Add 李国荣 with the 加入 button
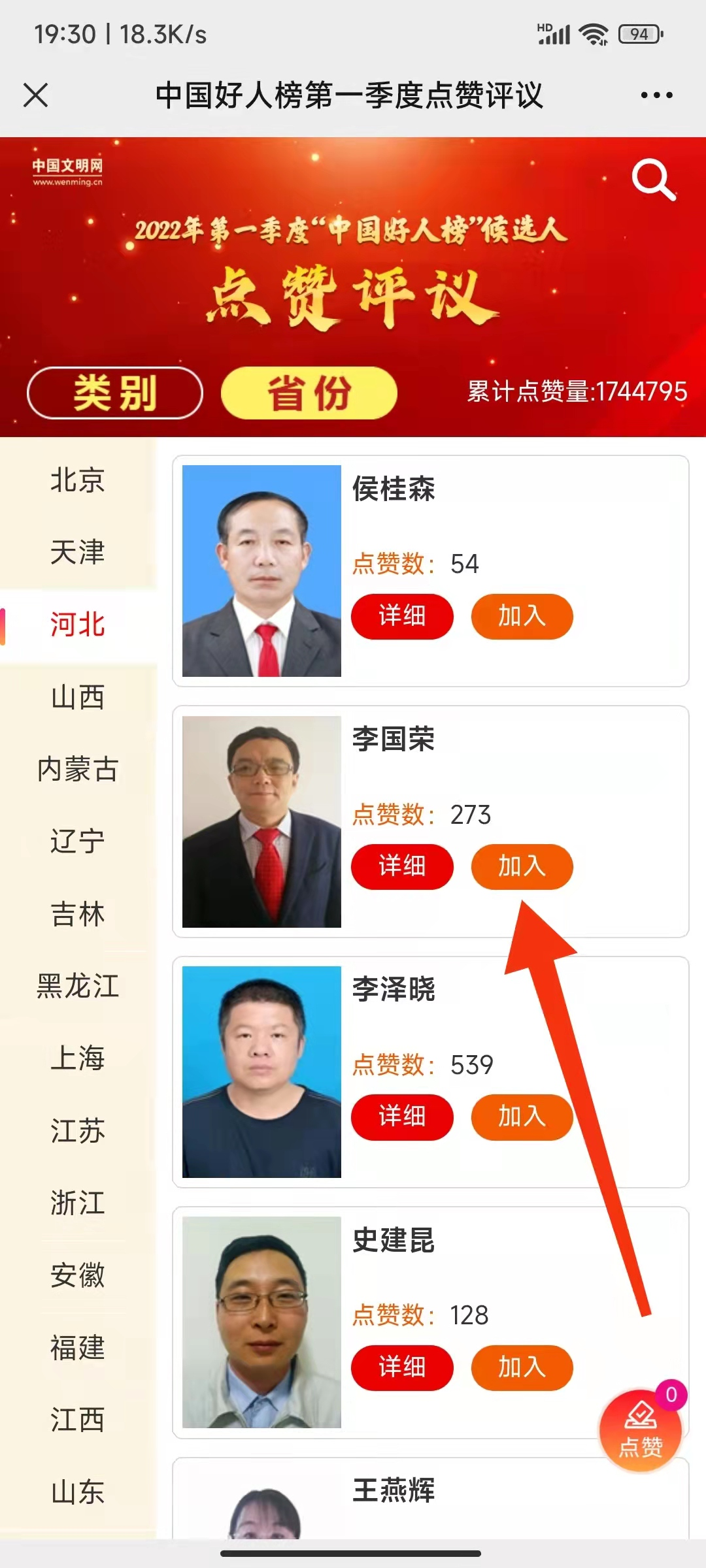 click(x=522, y=866)
